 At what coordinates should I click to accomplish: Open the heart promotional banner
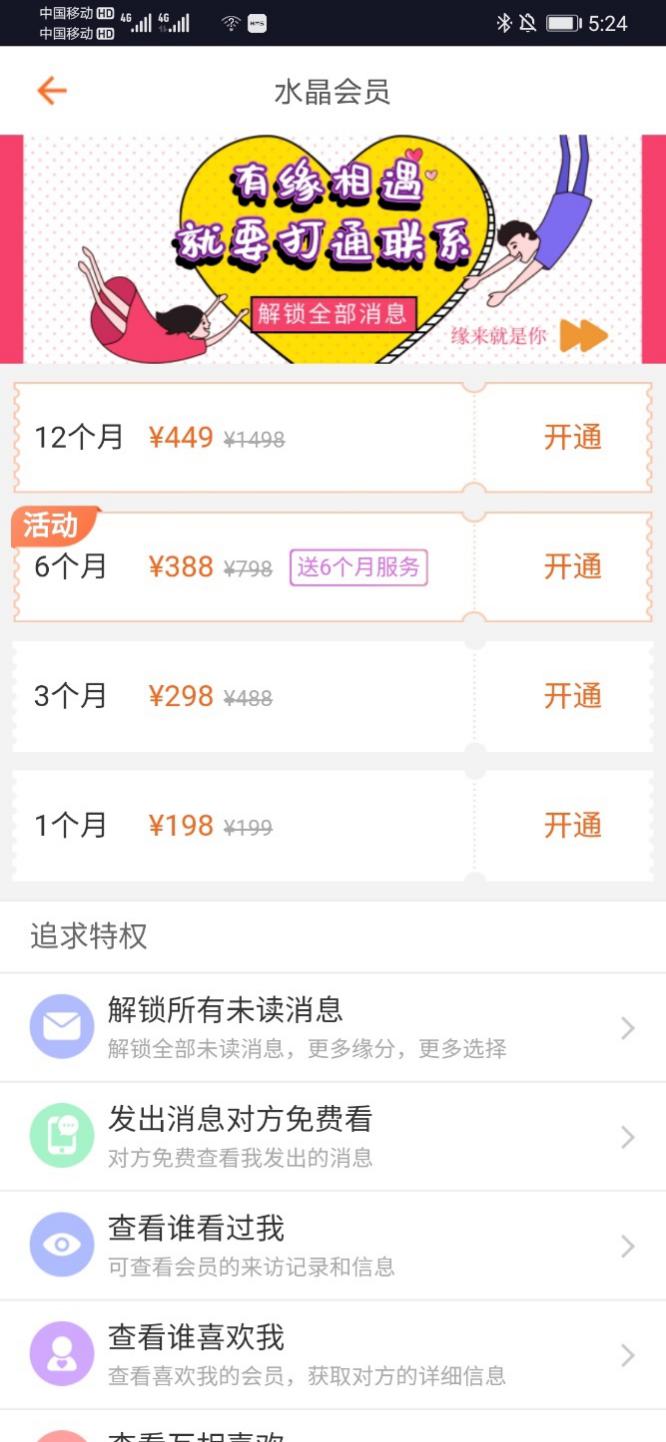[x=332, y=249]
